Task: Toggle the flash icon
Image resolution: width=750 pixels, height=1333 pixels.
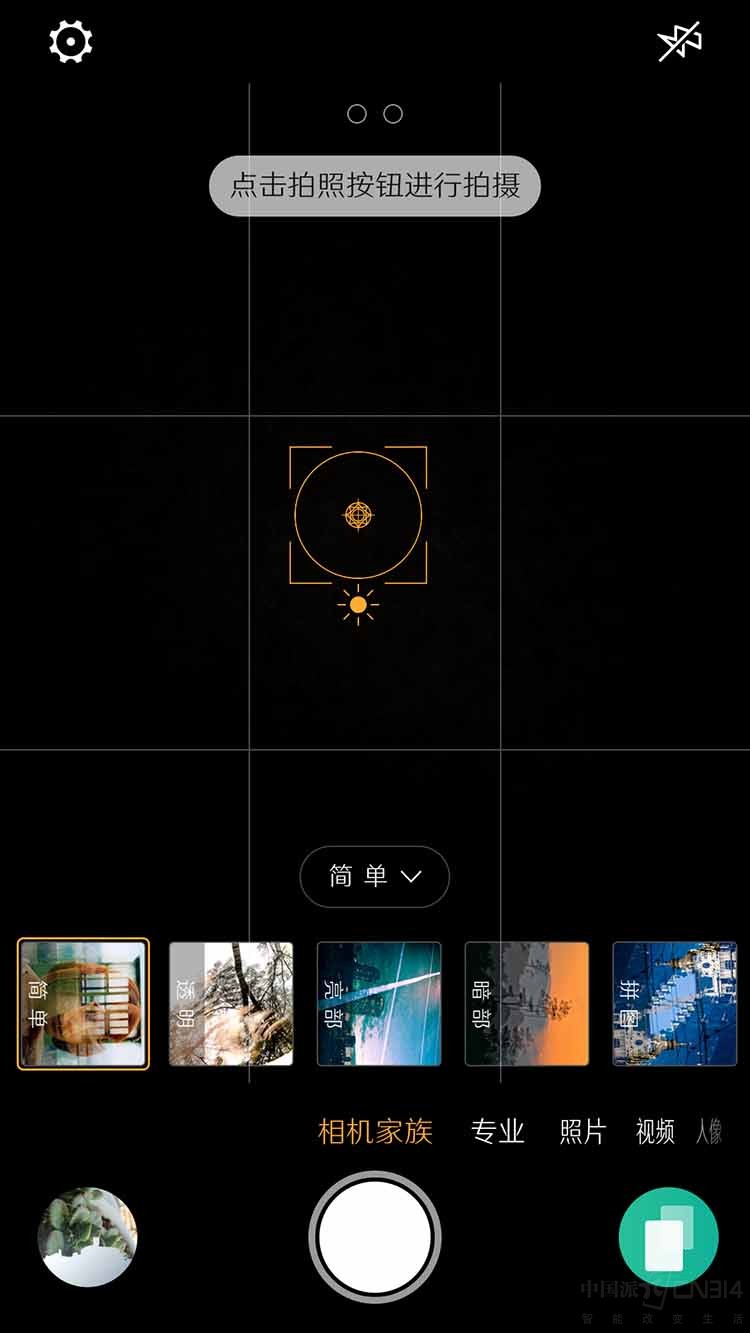Action: click(679, 42)
